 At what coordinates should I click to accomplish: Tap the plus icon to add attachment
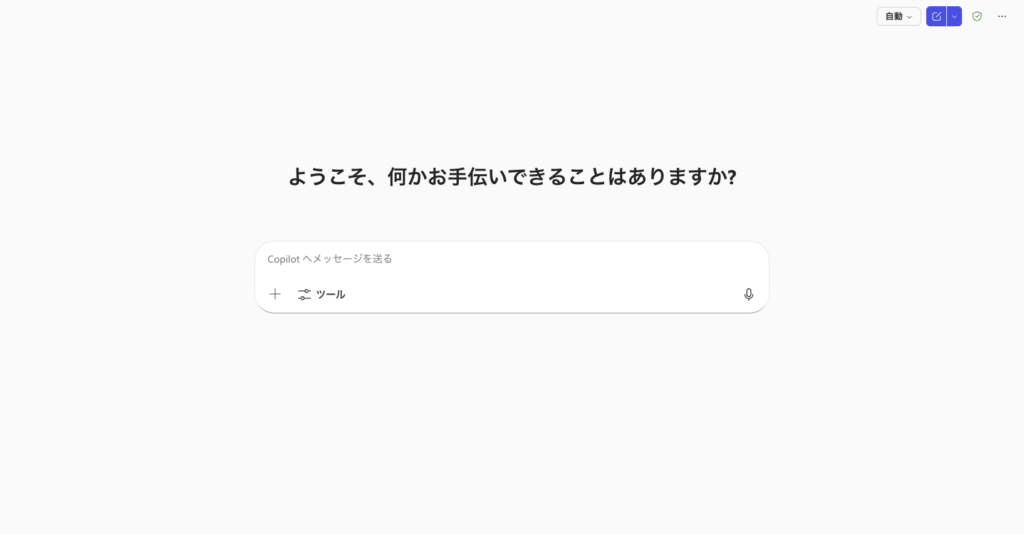(275, 294)
